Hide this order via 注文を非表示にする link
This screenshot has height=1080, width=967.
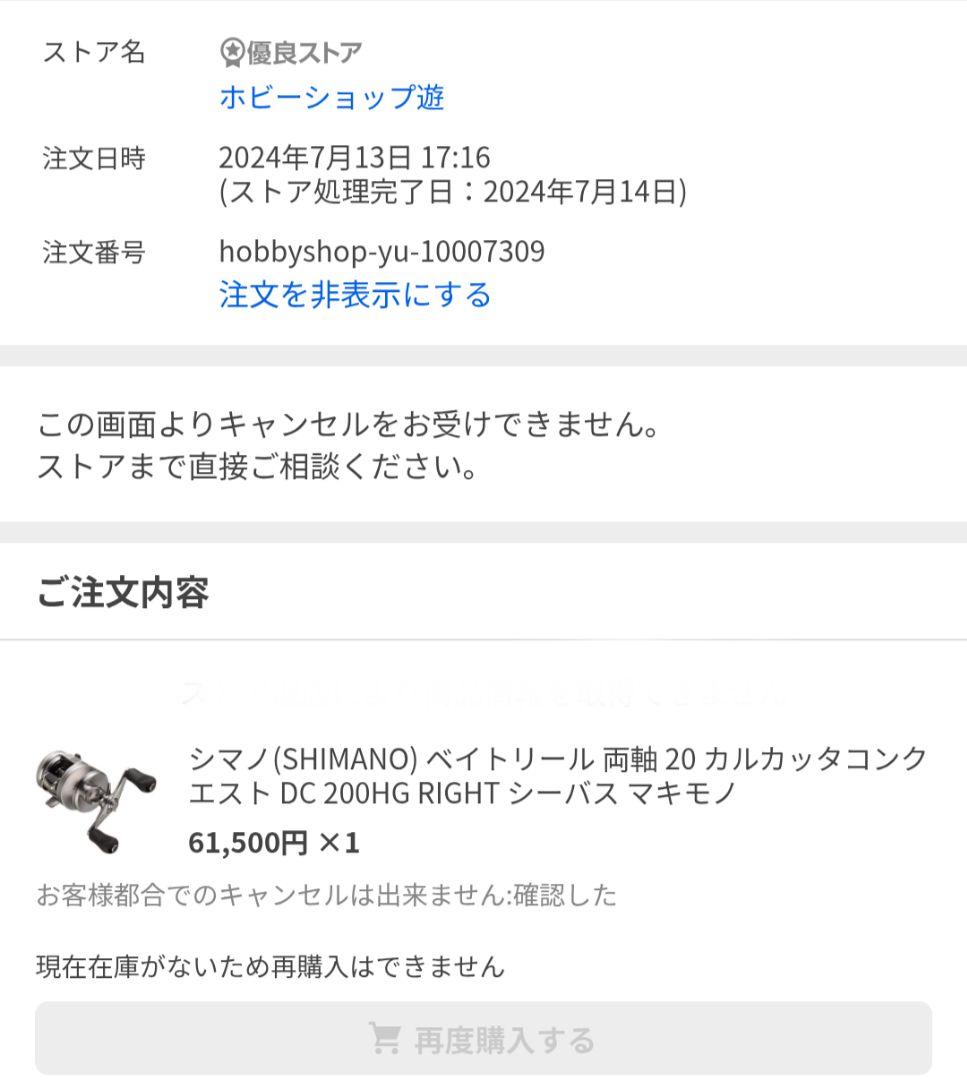point(355,293)
